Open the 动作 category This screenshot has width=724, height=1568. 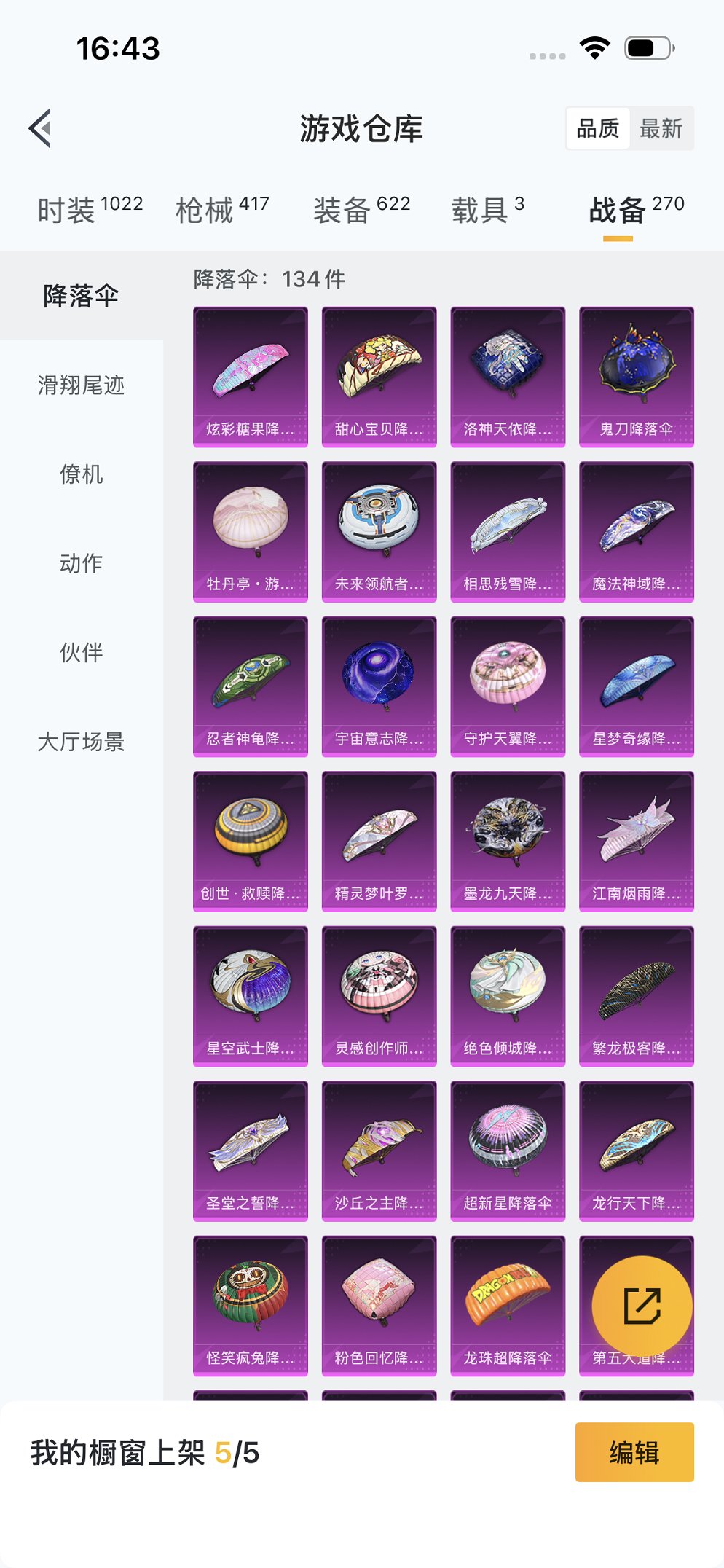(x=81, y=563)
